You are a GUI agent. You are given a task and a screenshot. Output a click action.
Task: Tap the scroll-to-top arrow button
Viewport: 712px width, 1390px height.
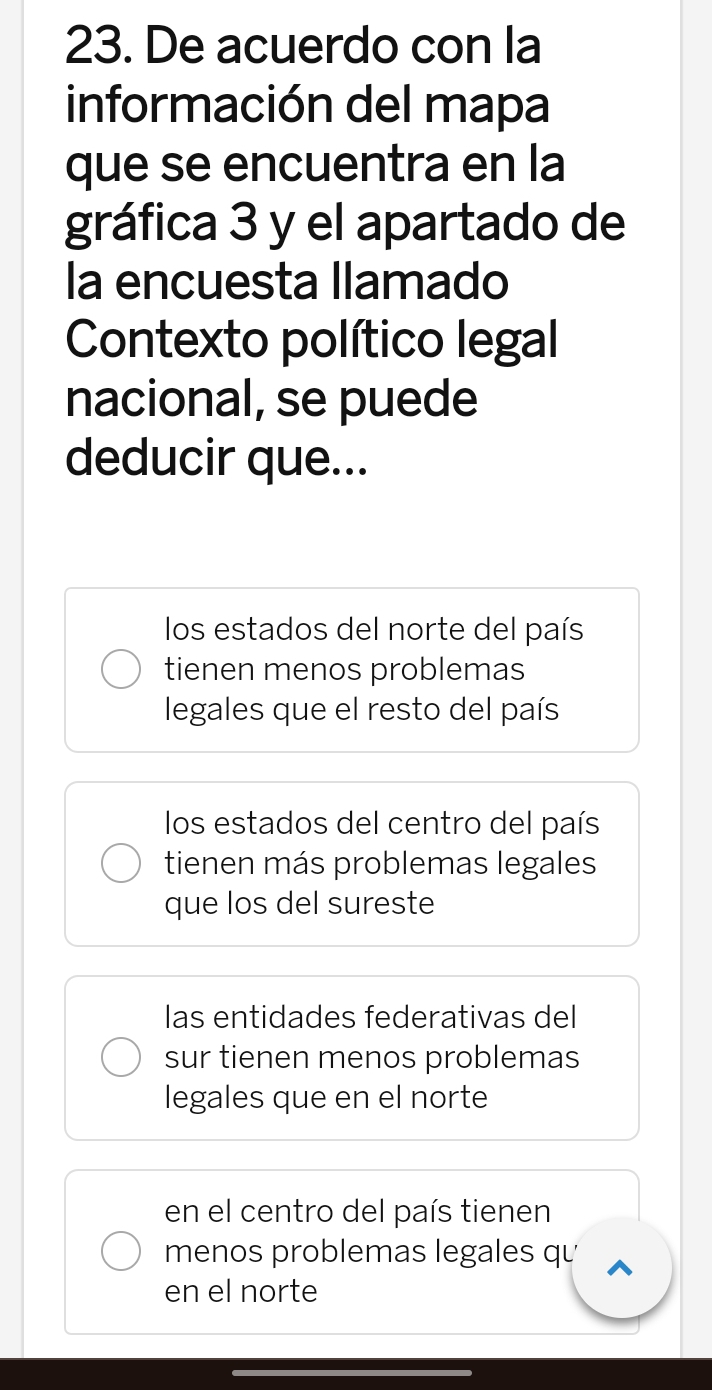(x=621, y=1268)
